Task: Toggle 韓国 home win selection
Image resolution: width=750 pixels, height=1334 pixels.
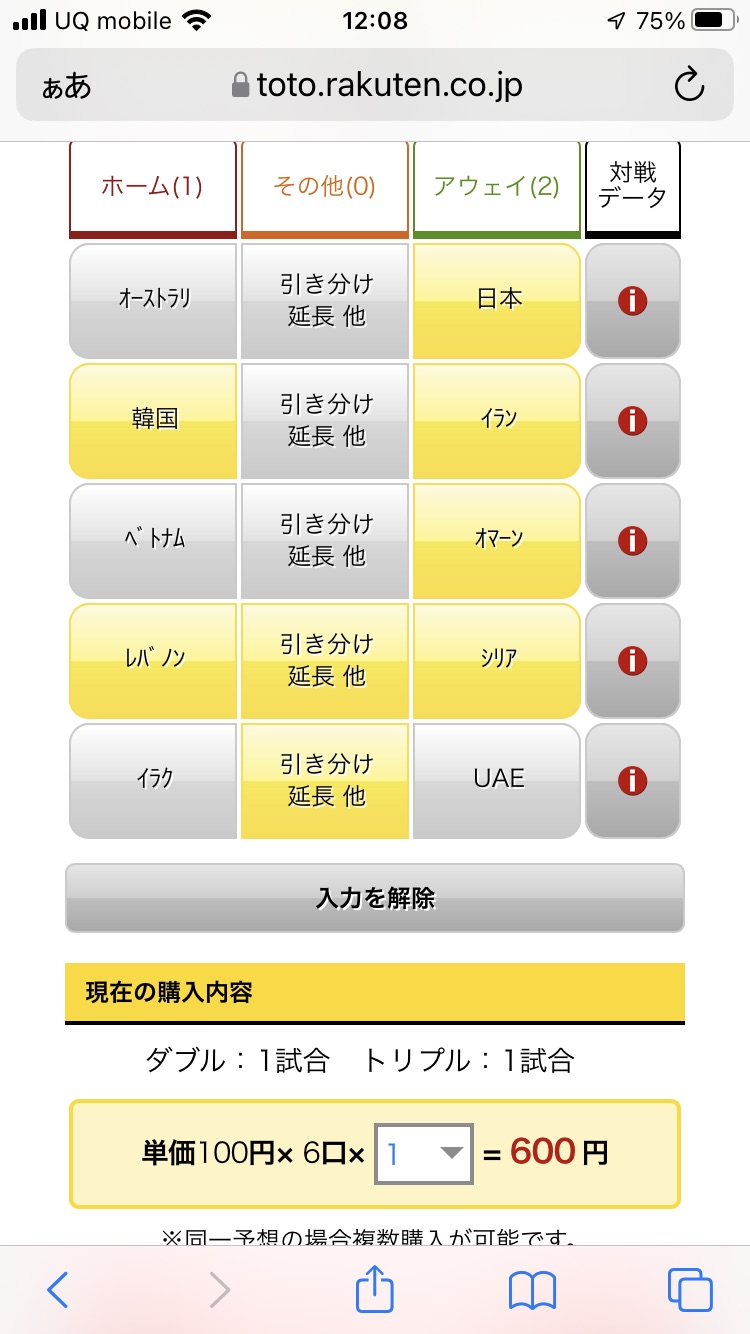Action: [153, 421]
